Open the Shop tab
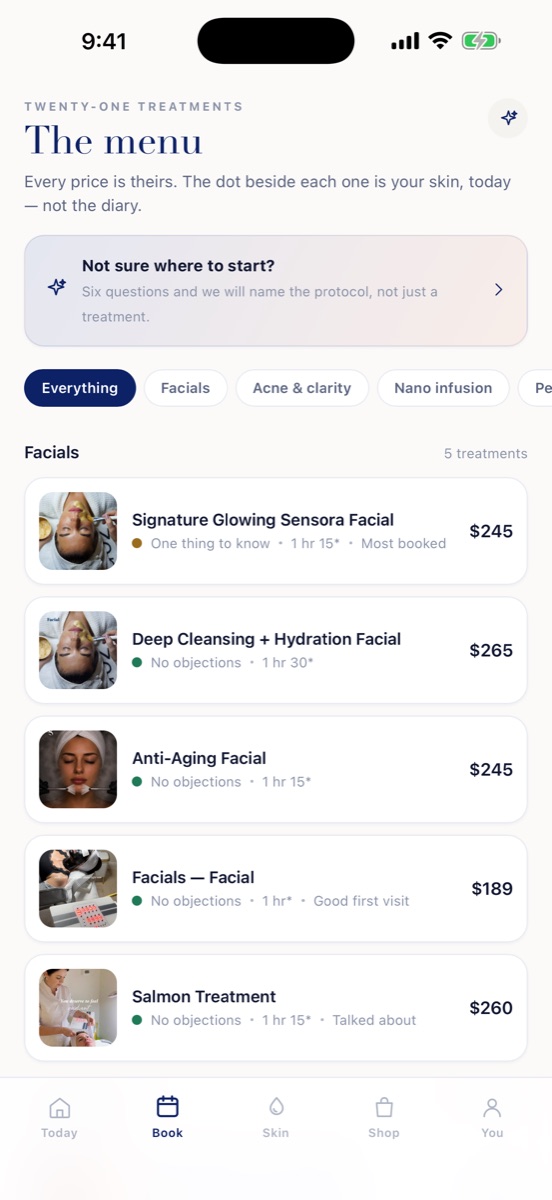Screen dimensions: 552x1200 [x=384, y=1118]
